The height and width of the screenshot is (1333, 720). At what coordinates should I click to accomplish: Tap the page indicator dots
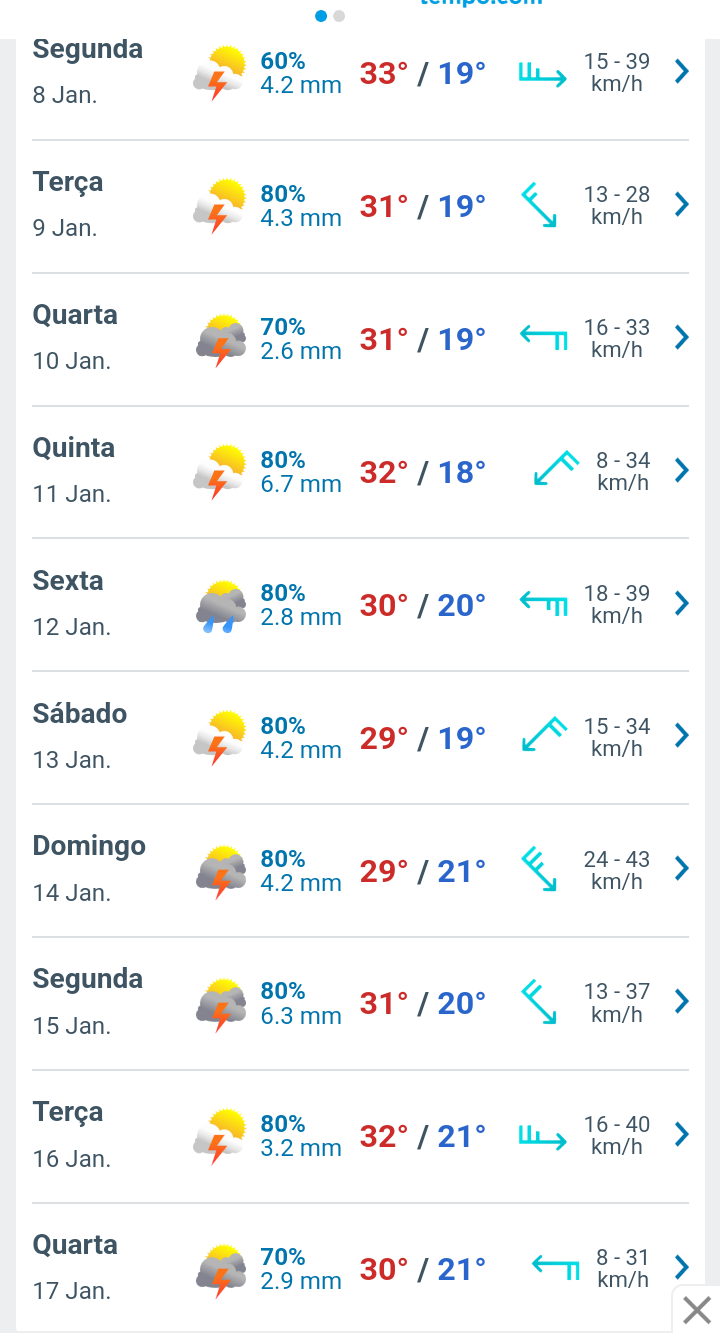pos(330,16)
